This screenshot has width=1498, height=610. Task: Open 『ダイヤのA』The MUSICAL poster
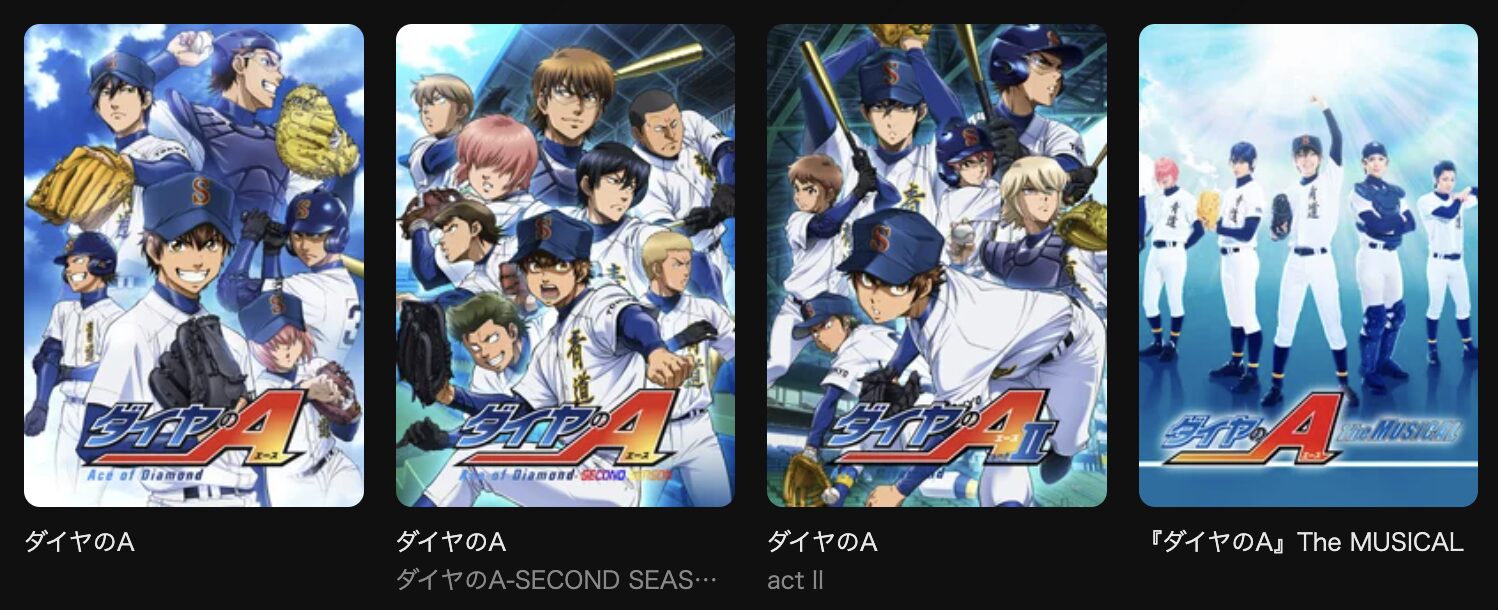1308,265
